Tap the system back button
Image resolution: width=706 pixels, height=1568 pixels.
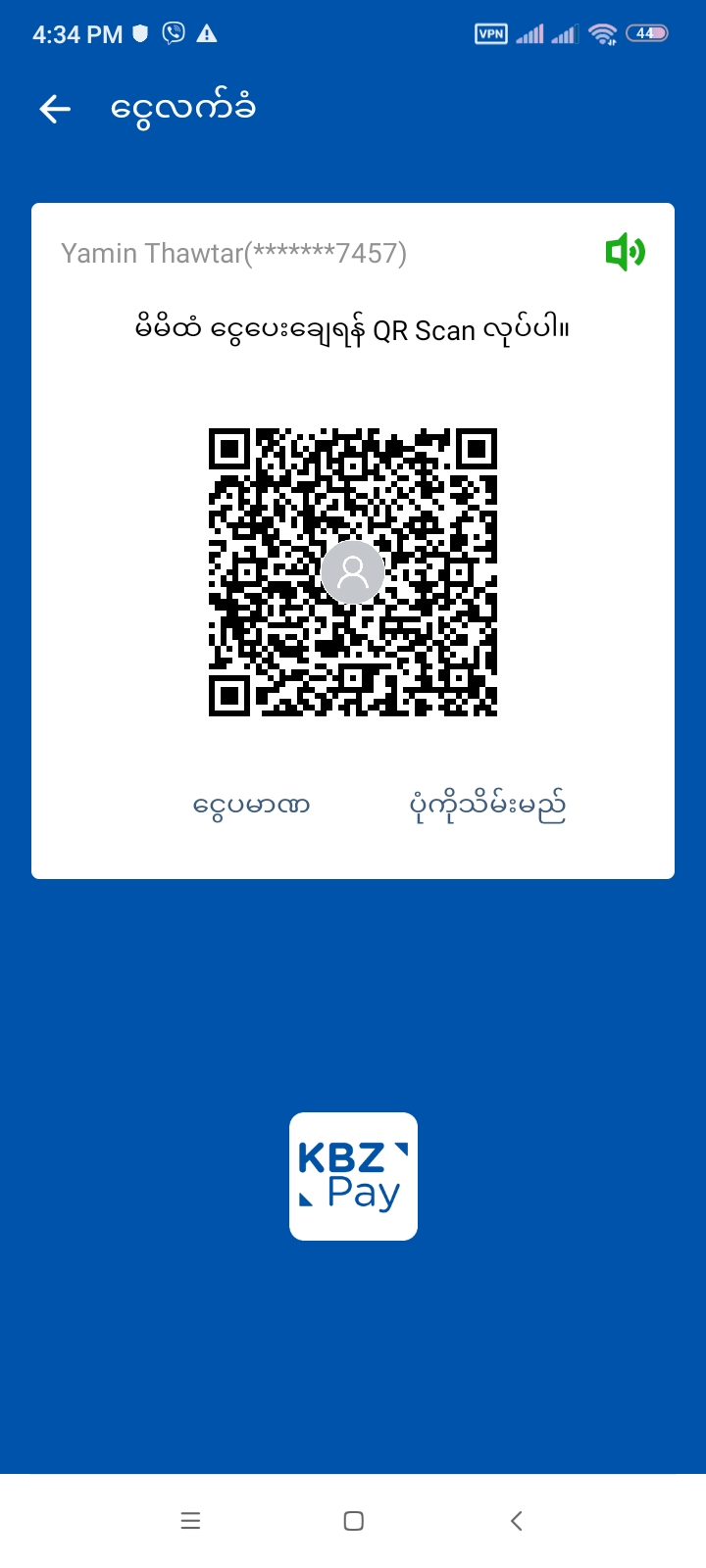coord(517,1520)
